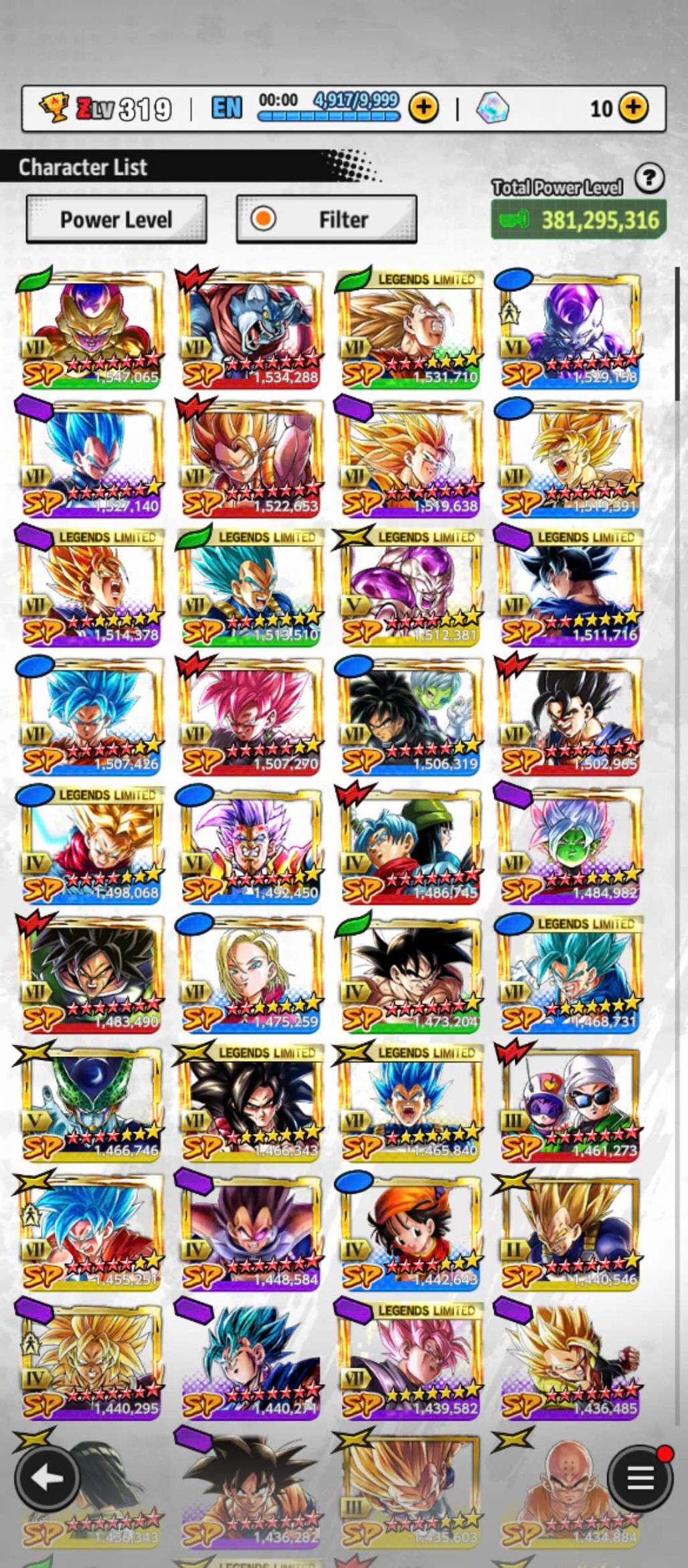688x1568 pixels.
Task: Open Legends Limited character with power 1,514,378
Action: click(x=91, y=588)
